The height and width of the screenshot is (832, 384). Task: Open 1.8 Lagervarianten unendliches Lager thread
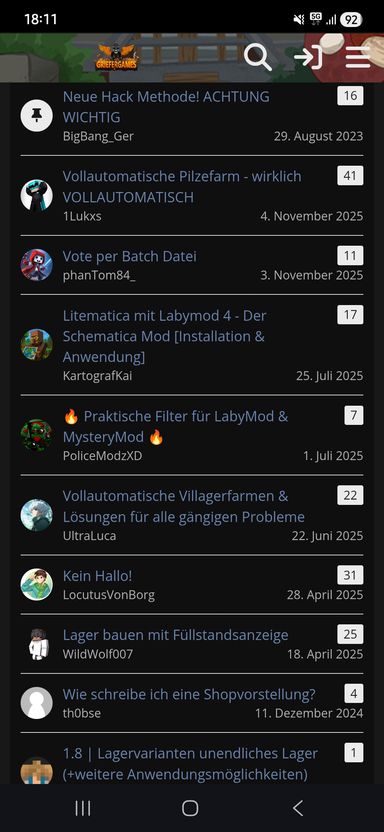click(190, 764)
